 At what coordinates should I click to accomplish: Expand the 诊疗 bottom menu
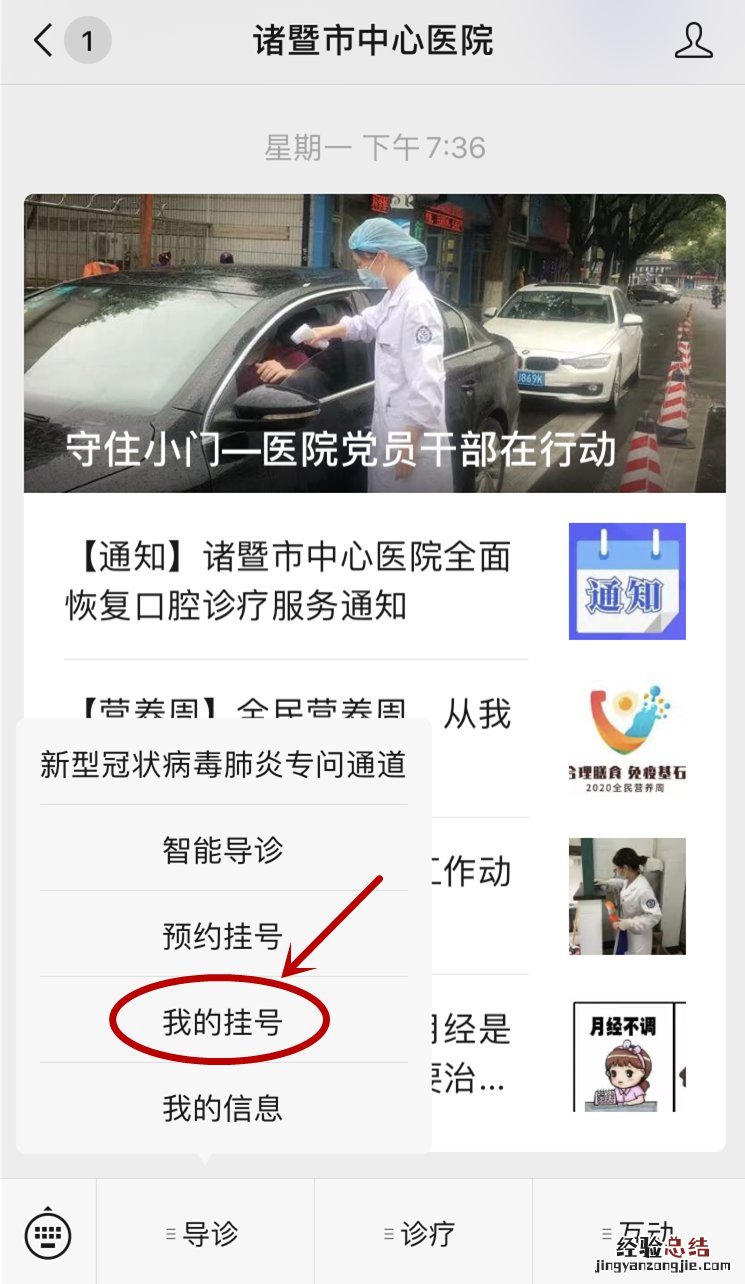coord(423,1233)
